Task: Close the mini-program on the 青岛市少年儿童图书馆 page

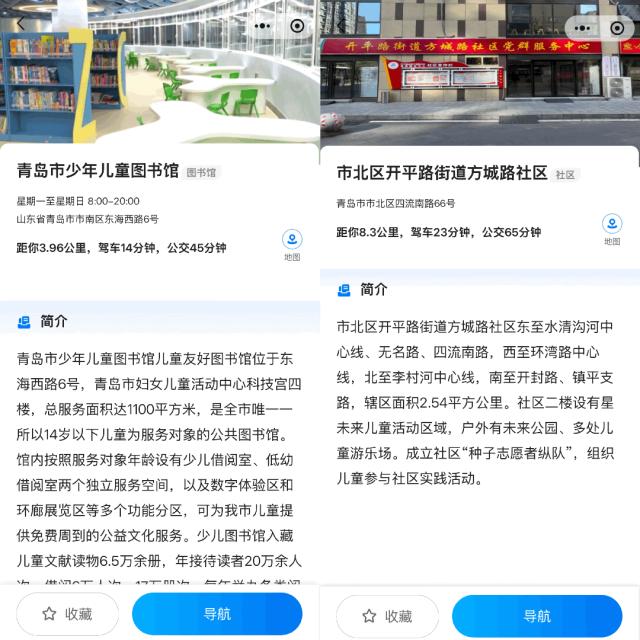Action: pos(297,25)
